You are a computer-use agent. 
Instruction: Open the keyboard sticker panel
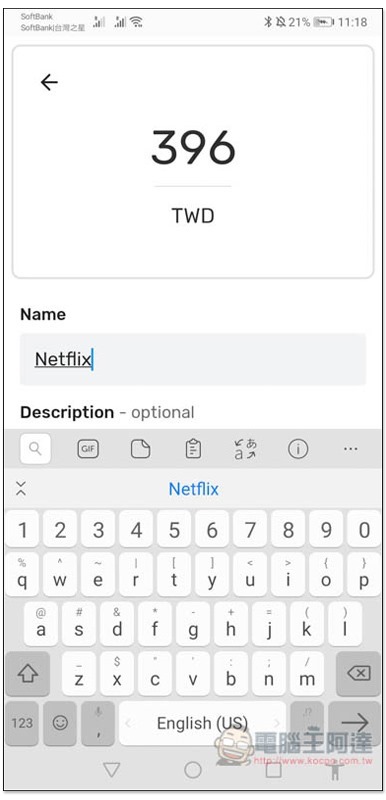pos(141,449)
